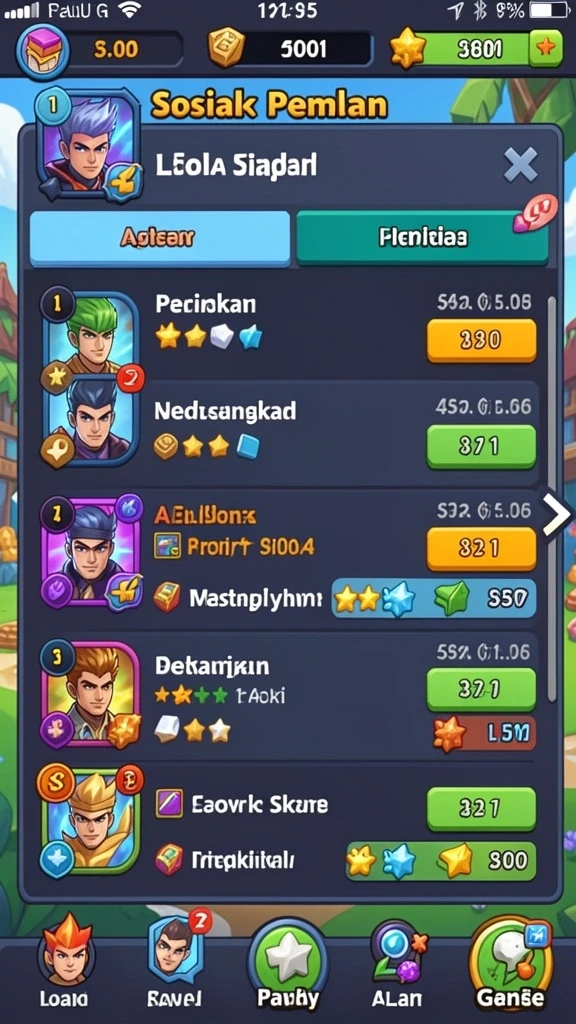576x1024 pixels.
Task: Switch to the Plenidiaa tab
Action: pos(423,238)
